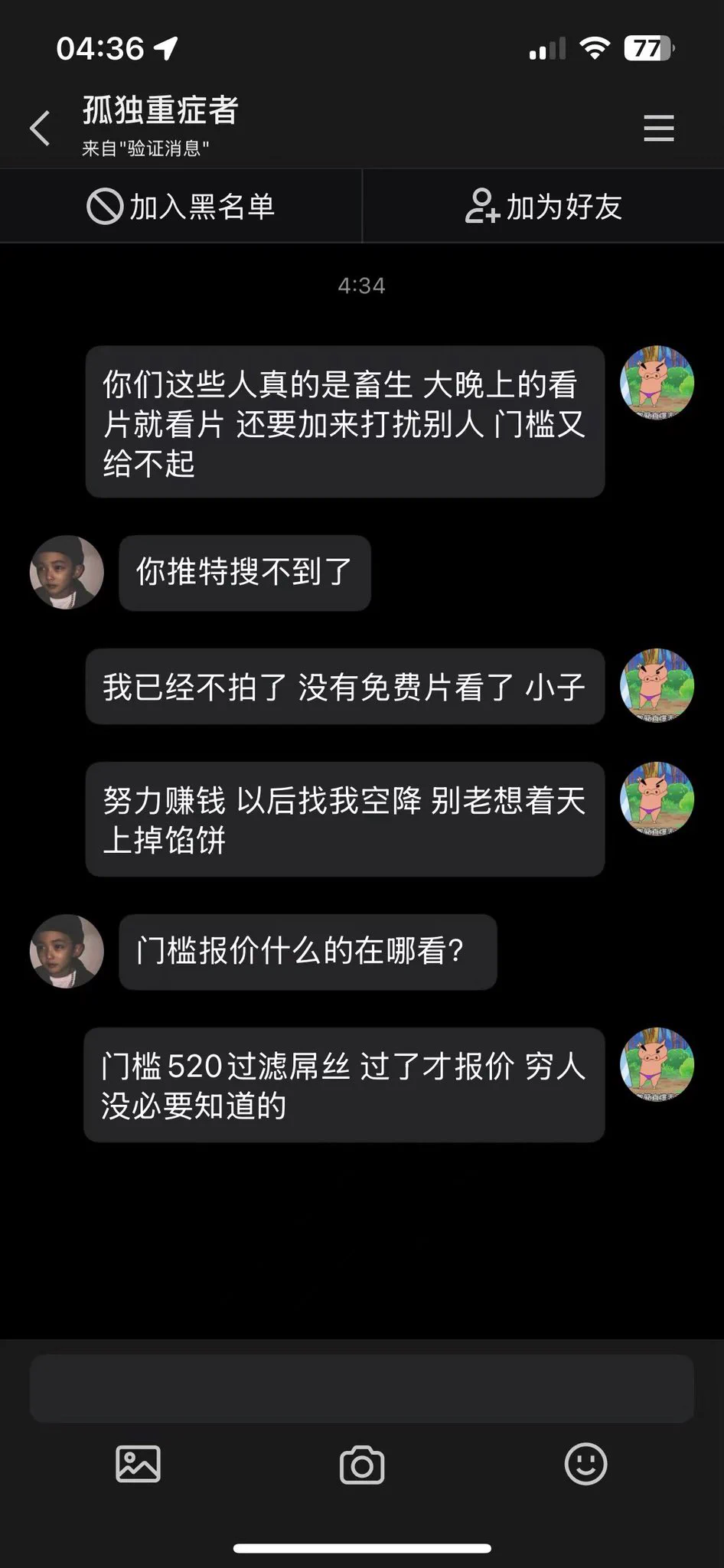724x1568 pixels.
Task: Open the emoji picker
Action: coord(585,1465)
